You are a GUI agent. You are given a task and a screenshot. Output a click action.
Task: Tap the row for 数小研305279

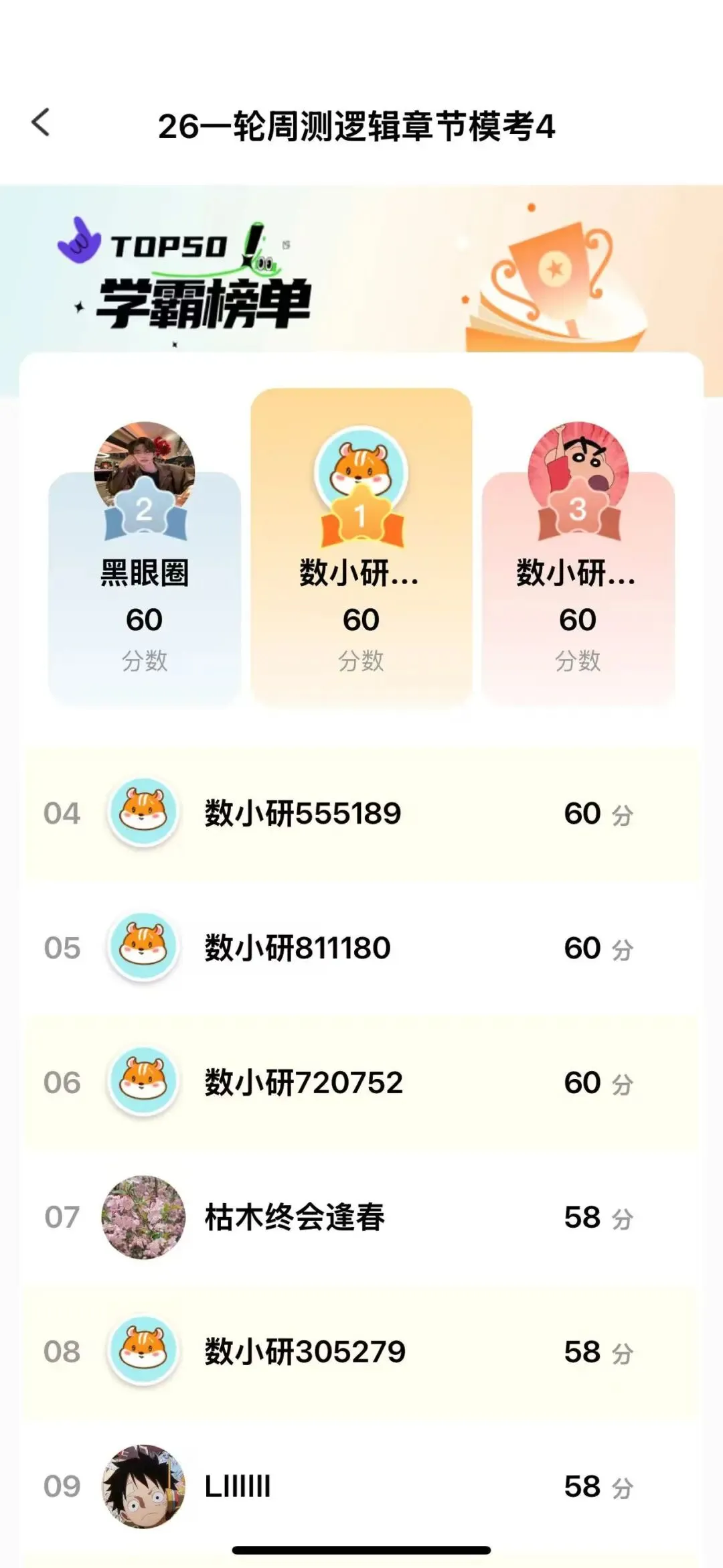(361, 1352)
